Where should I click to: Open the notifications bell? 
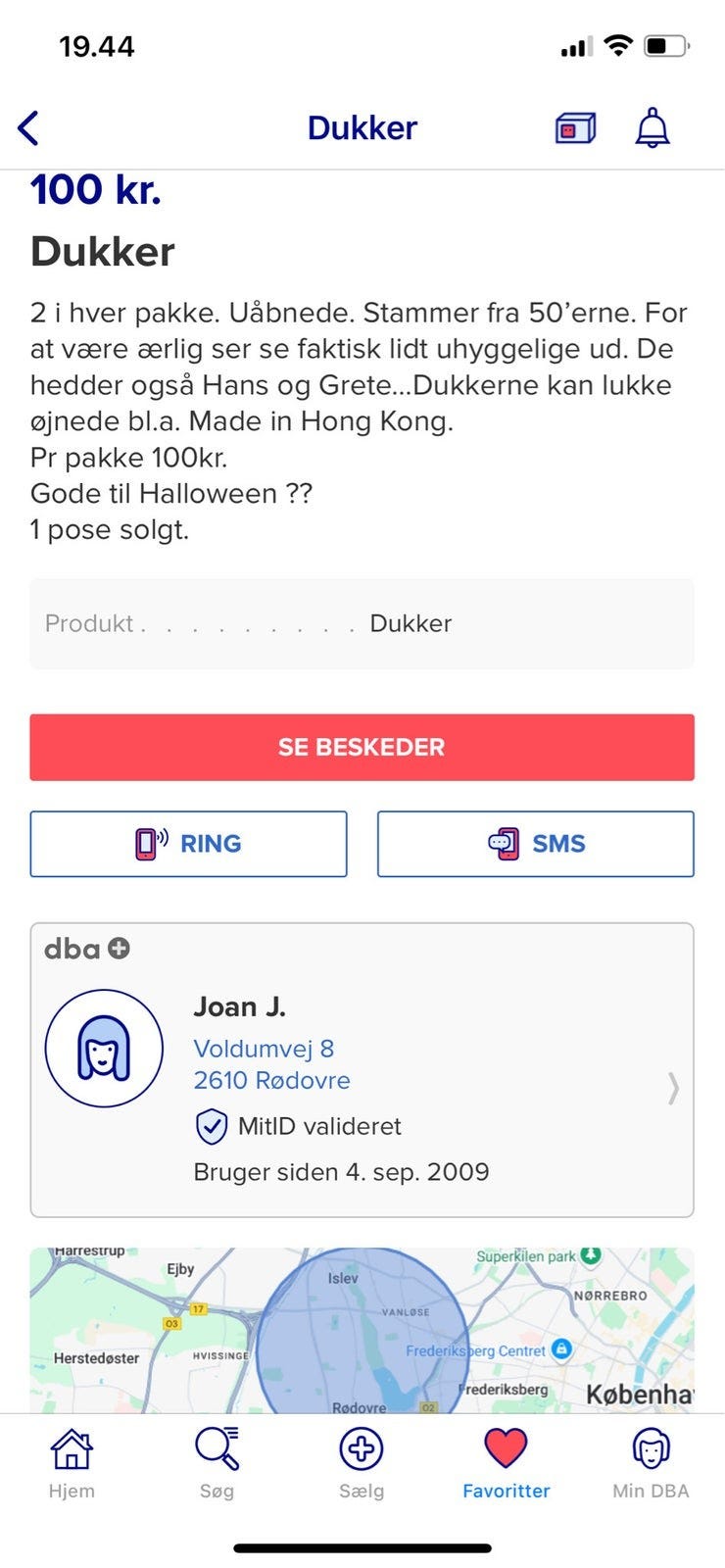coord(652,128)
